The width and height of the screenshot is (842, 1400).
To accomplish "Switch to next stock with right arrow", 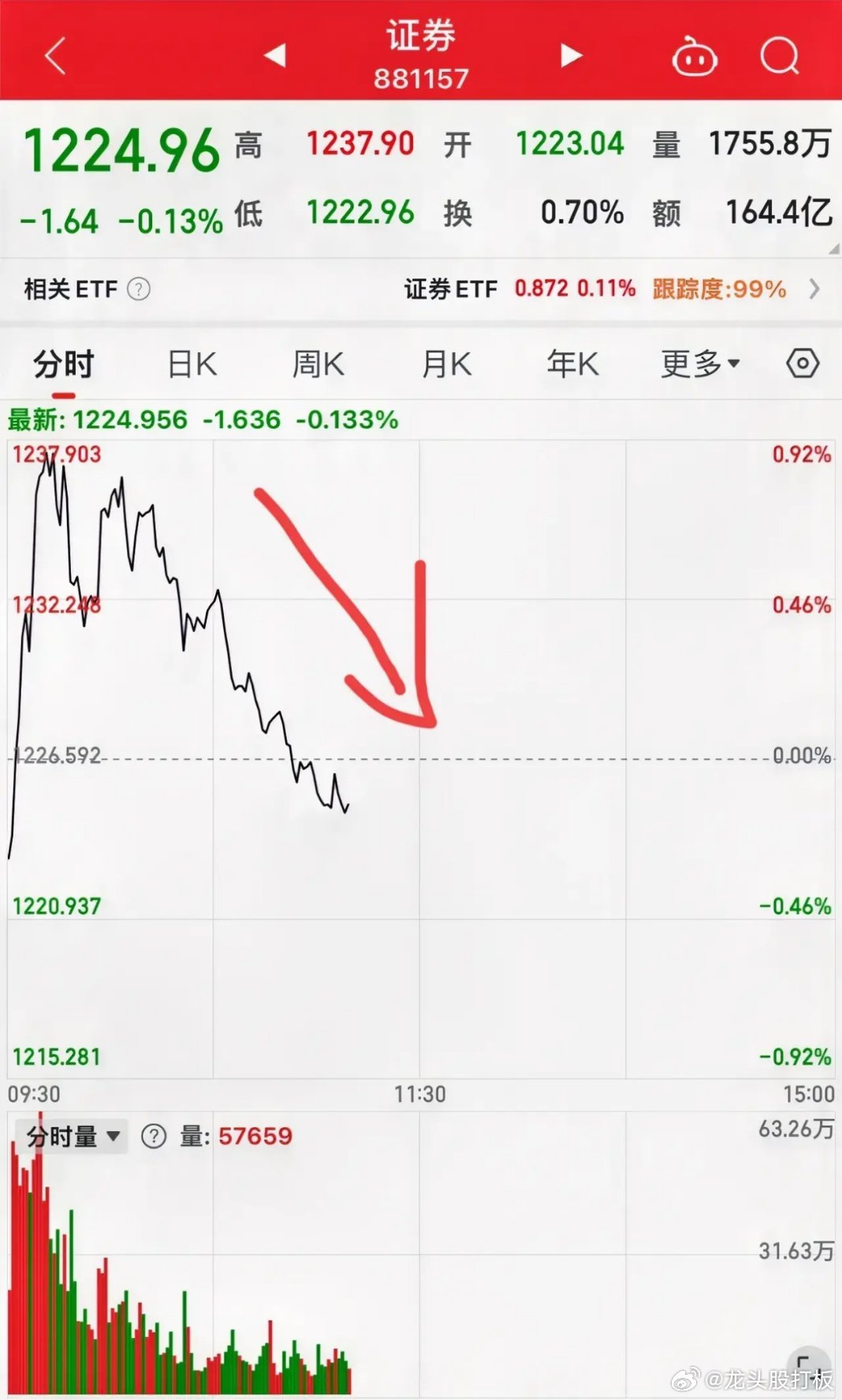I will (570, 55).
